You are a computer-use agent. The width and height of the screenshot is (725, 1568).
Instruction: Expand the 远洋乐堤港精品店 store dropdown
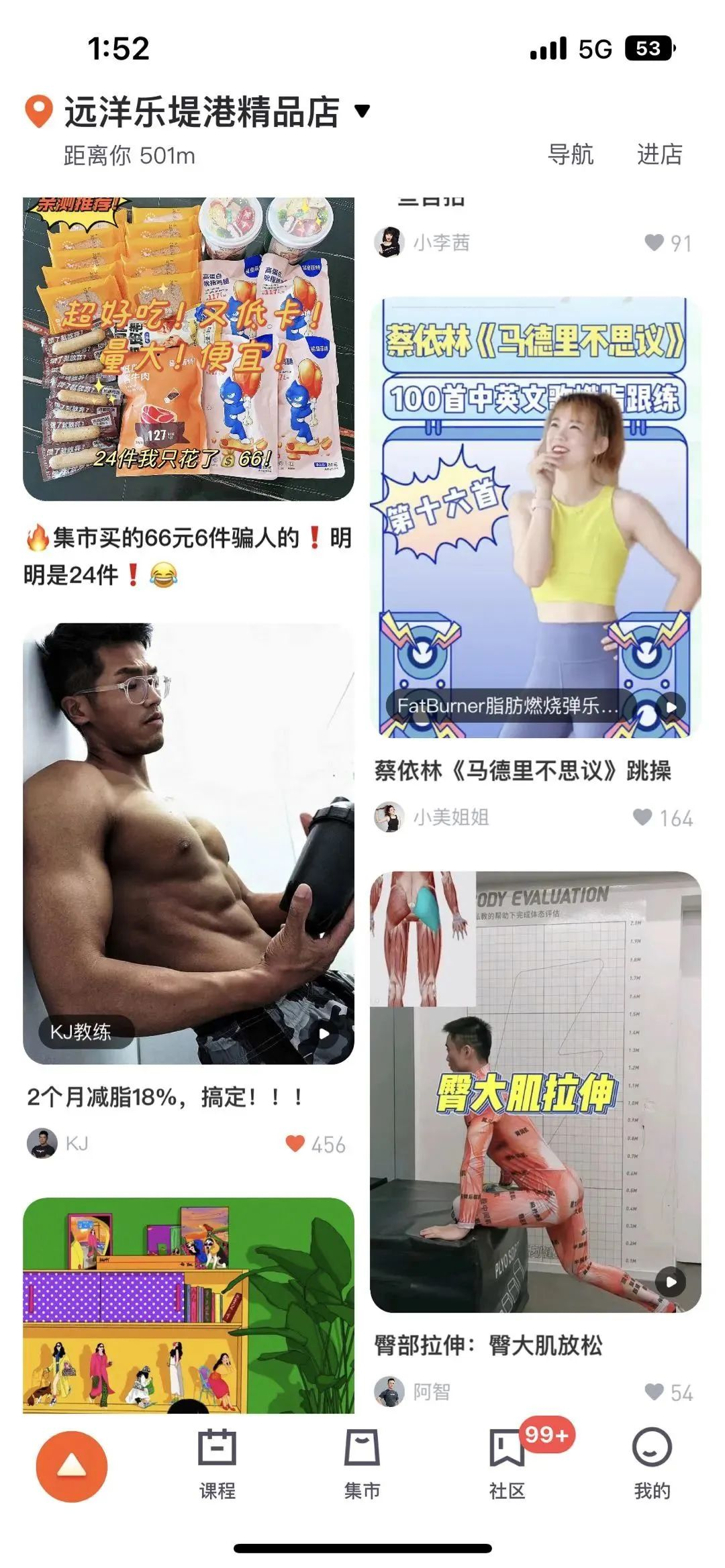(x=362, y=111)
